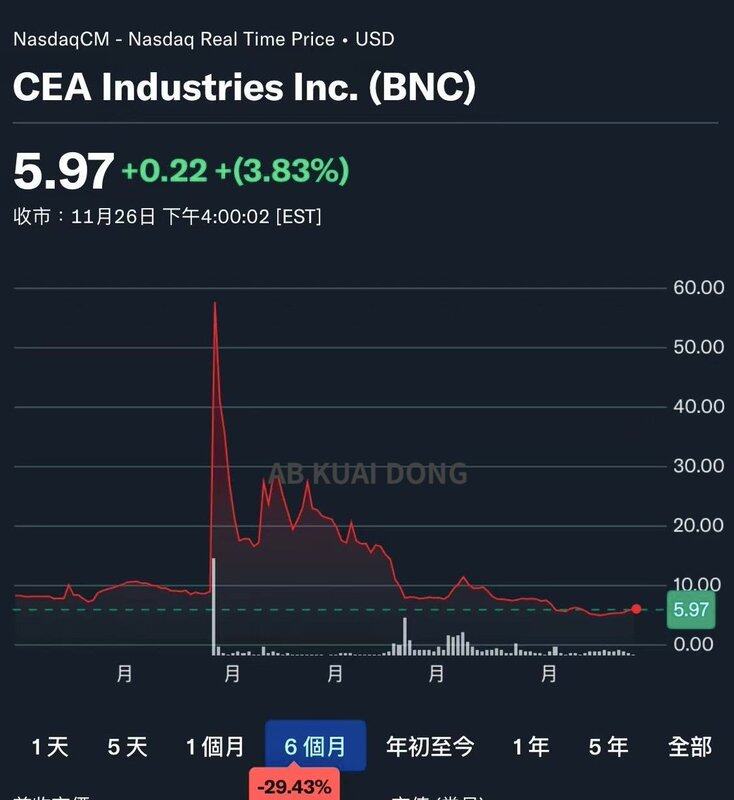Show the 1個月 chart range
734x800 pixels.
[216, 746]
